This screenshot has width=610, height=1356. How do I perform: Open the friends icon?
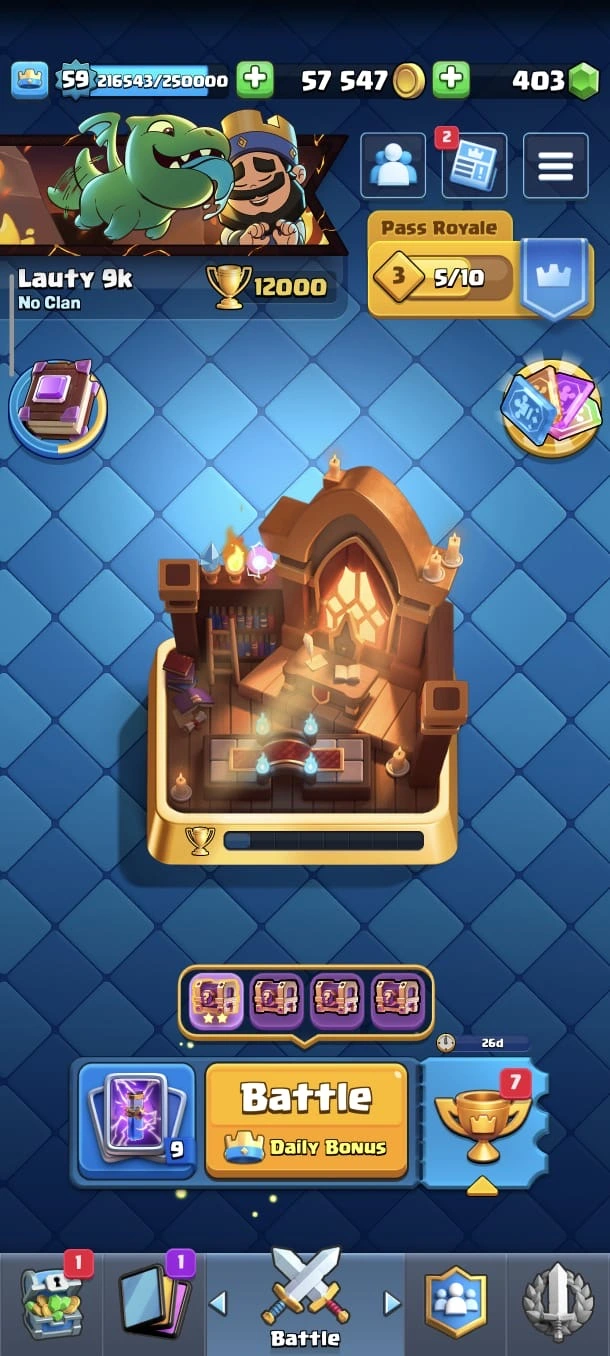pos(393,166)
